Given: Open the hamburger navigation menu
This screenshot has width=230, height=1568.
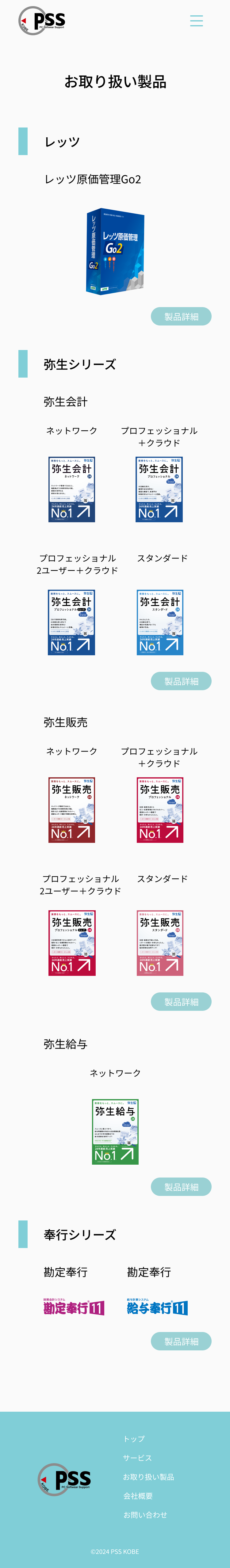Looking at the screenshot, I should (196, 21).
